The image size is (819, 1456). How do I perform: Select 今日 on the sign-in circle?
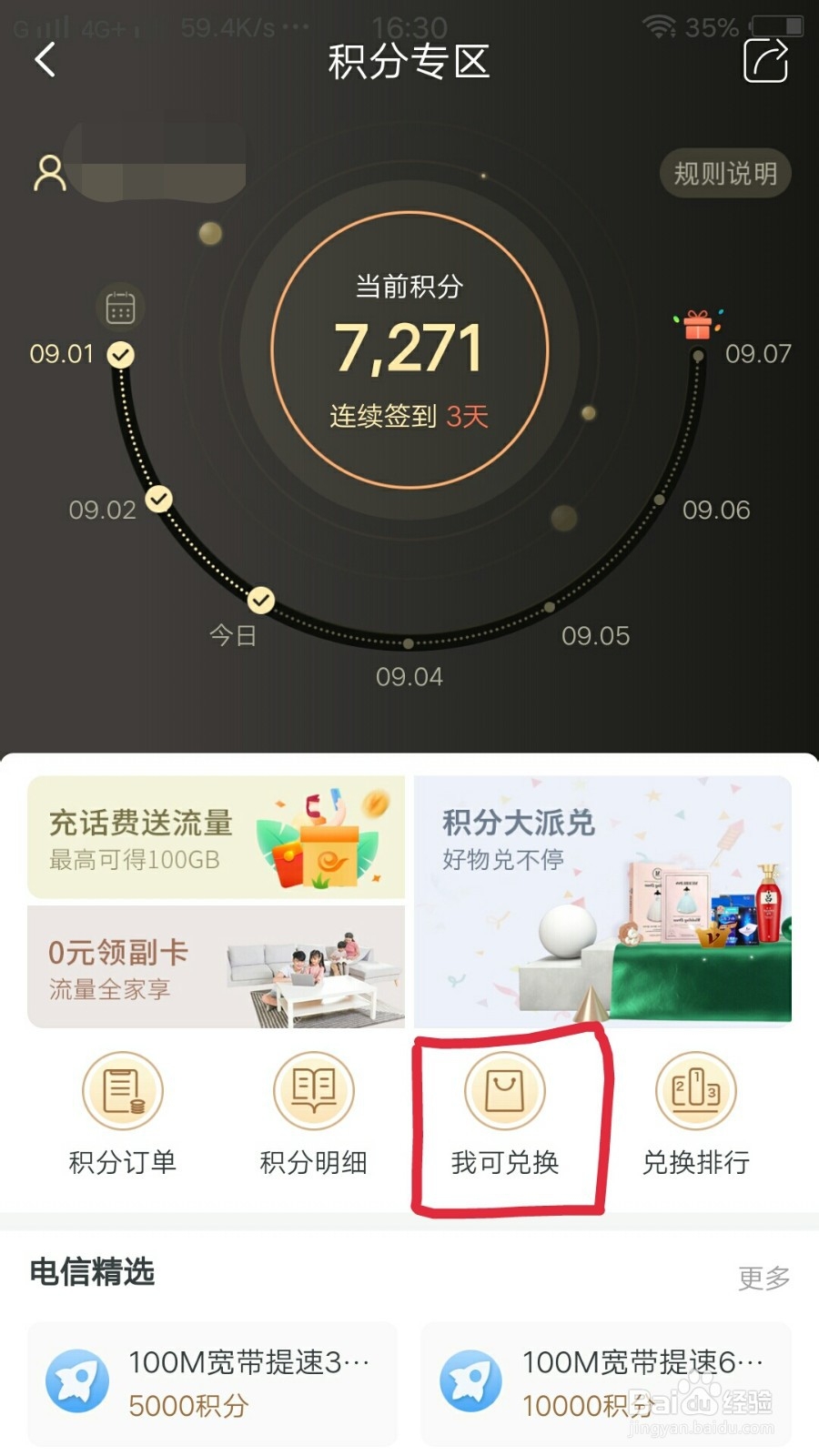[259, 601]
